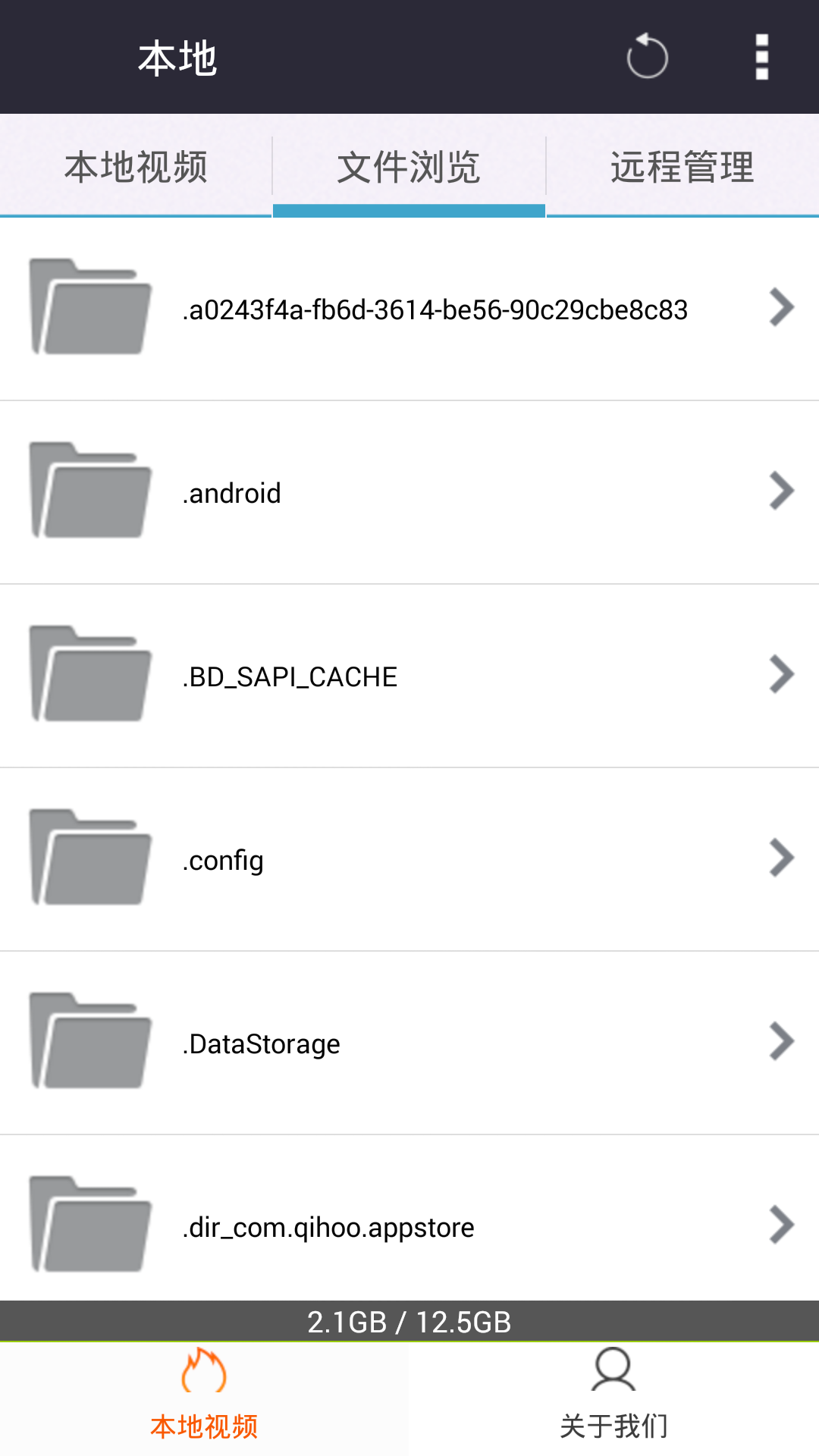Open the .android folder
The image size is (819, 1456).
pos(409,493)
